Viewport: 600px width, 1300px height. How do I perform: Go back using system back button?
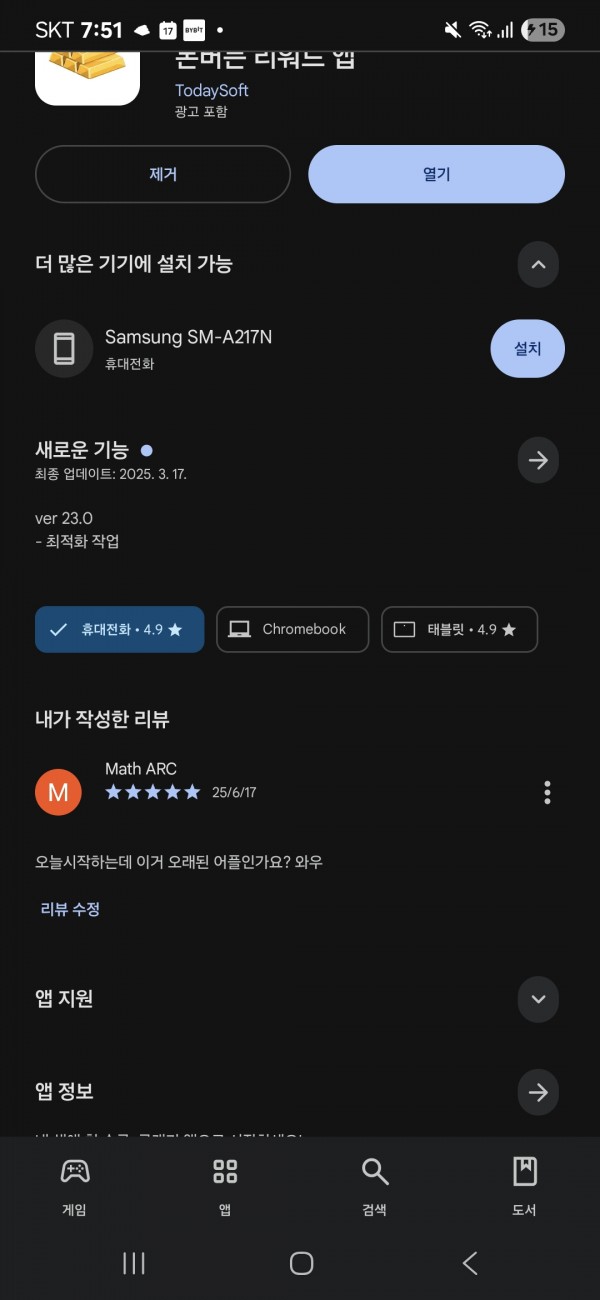(469, 1263)
